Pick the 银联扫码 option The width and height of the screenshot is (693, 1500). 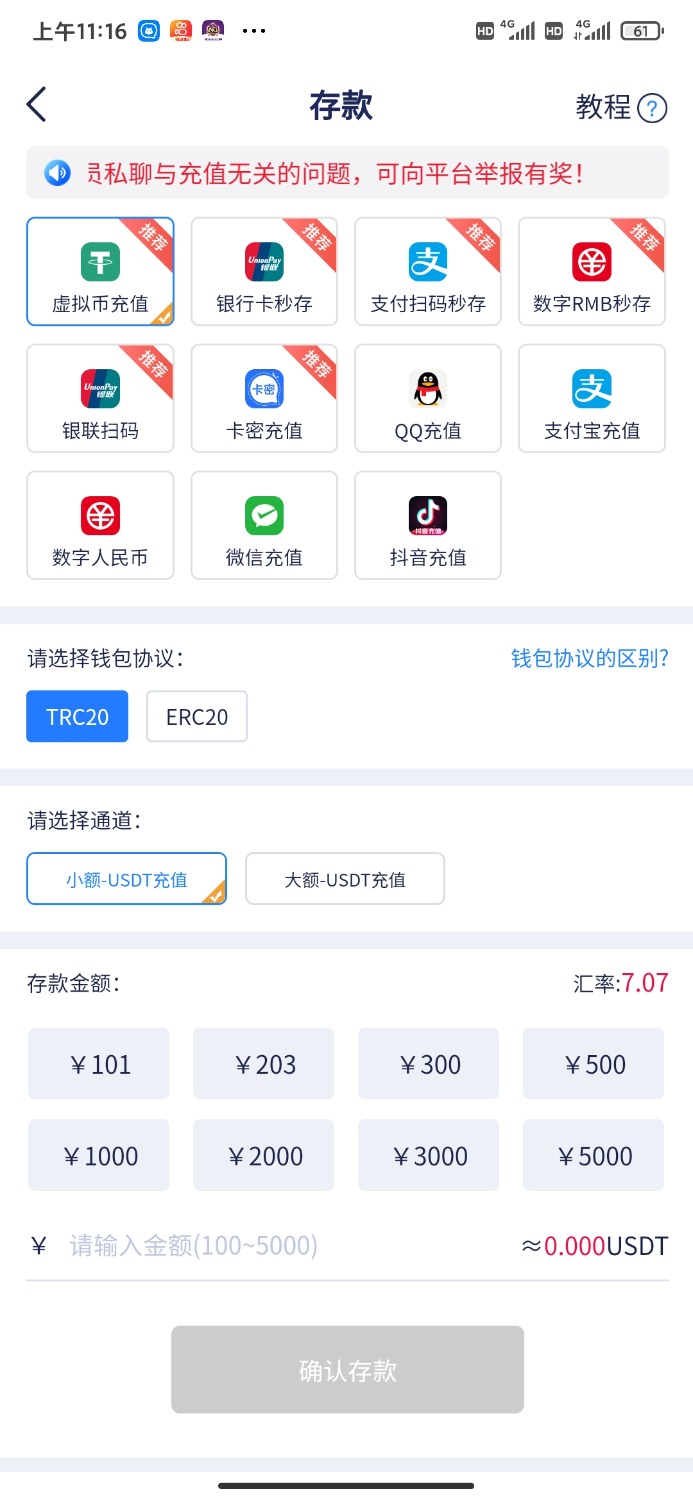click(100, 399)
